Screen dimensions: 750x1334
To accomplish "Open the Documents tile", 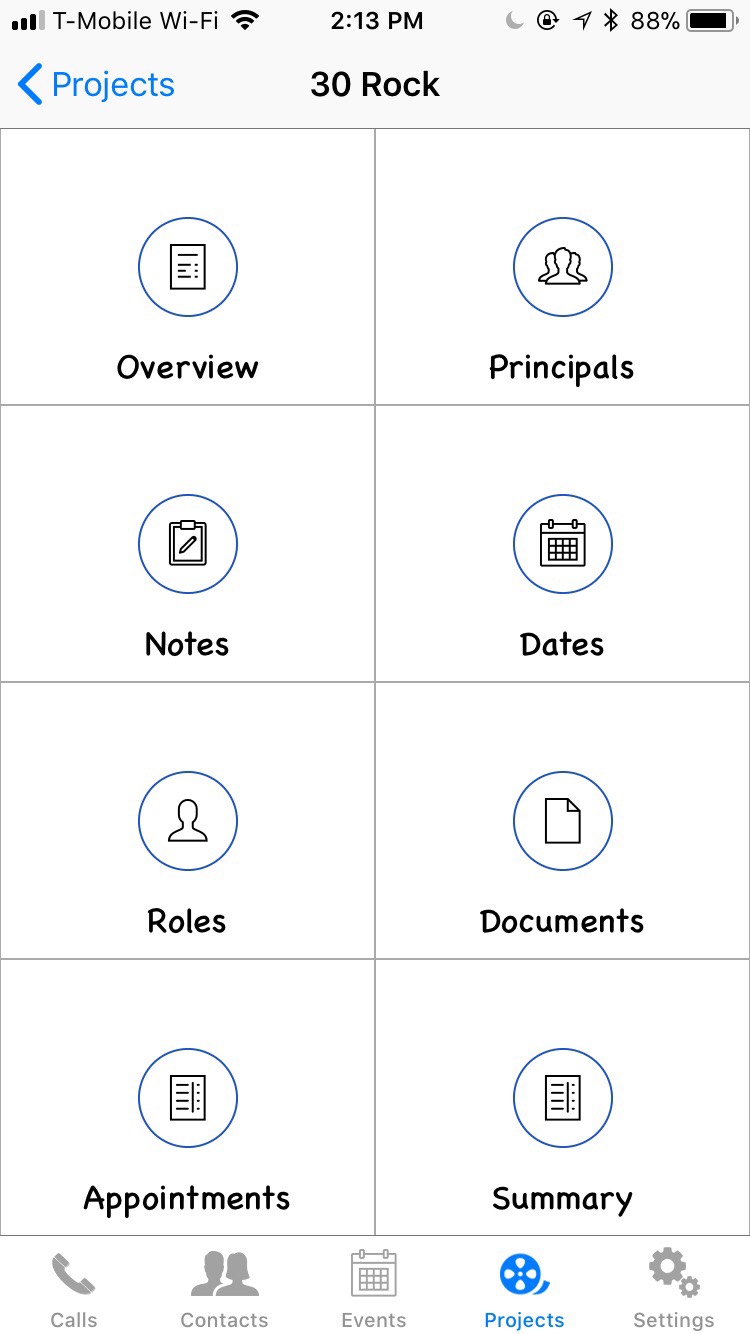I will pos(562,821).
